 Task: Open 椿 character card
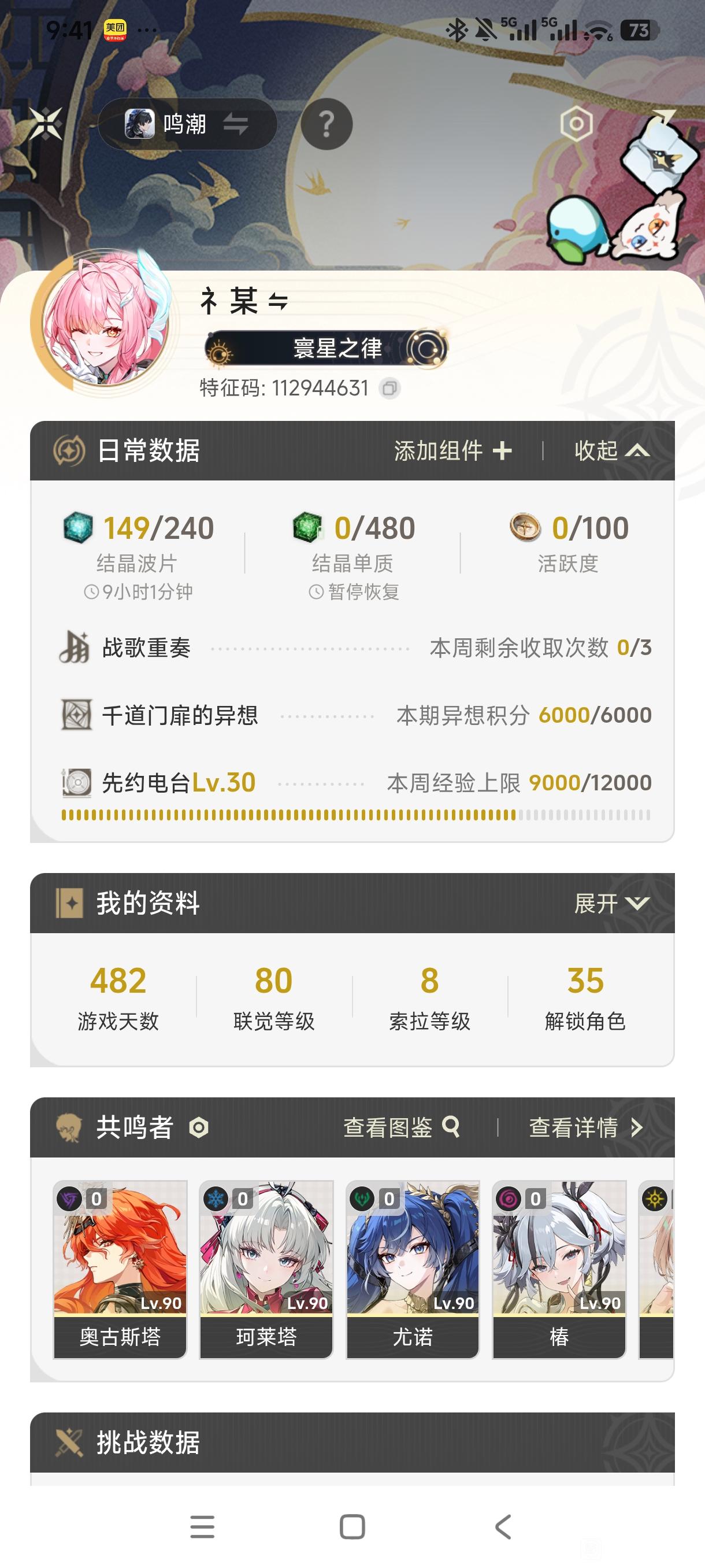point(559,1269)
